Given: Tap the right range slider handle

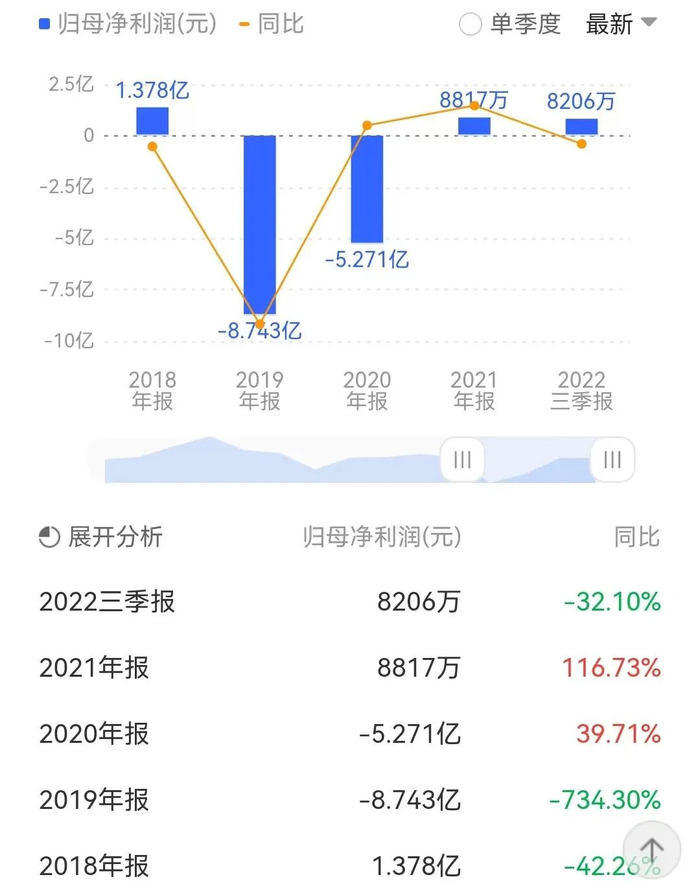Looking at the screenshot, I should click(612, 460).
